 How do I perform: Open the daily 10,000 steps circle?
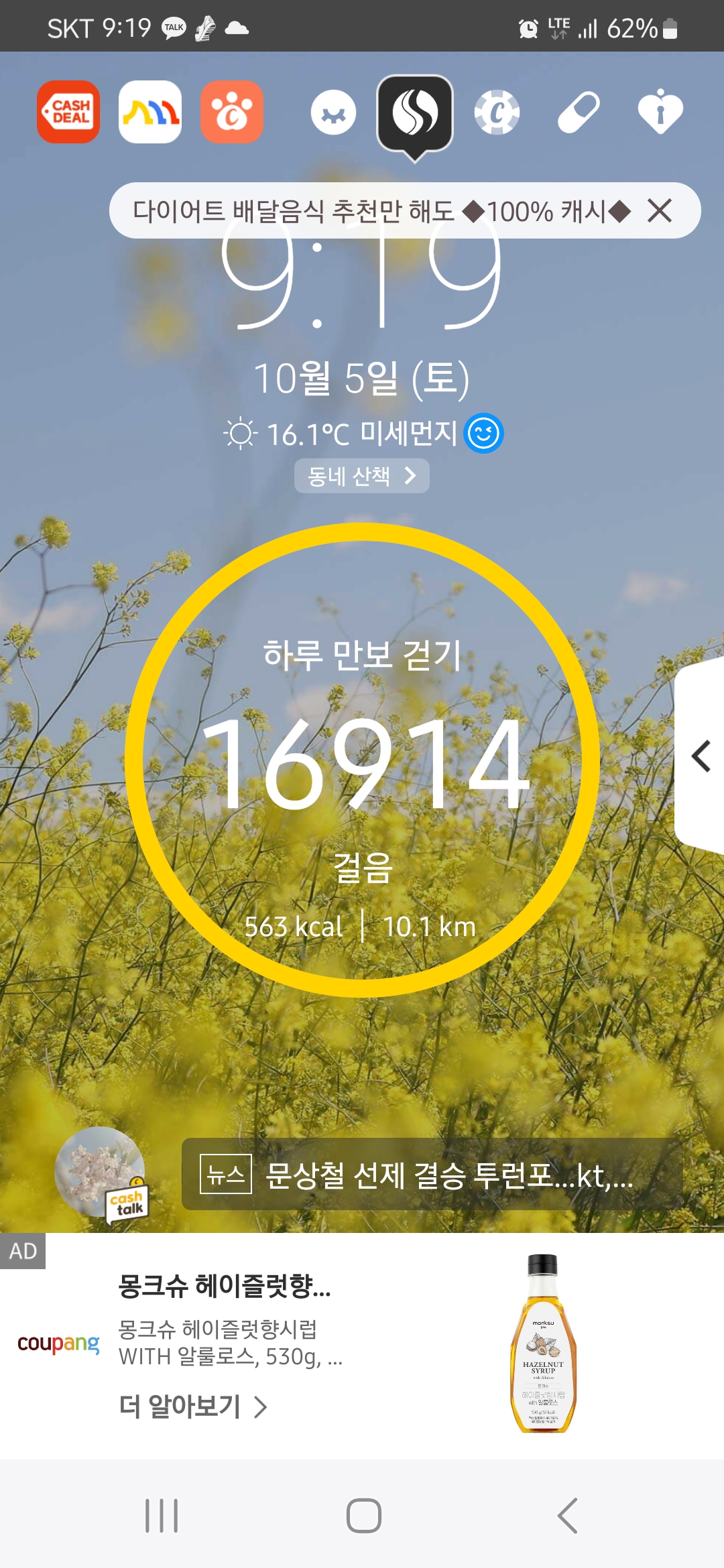362,761
